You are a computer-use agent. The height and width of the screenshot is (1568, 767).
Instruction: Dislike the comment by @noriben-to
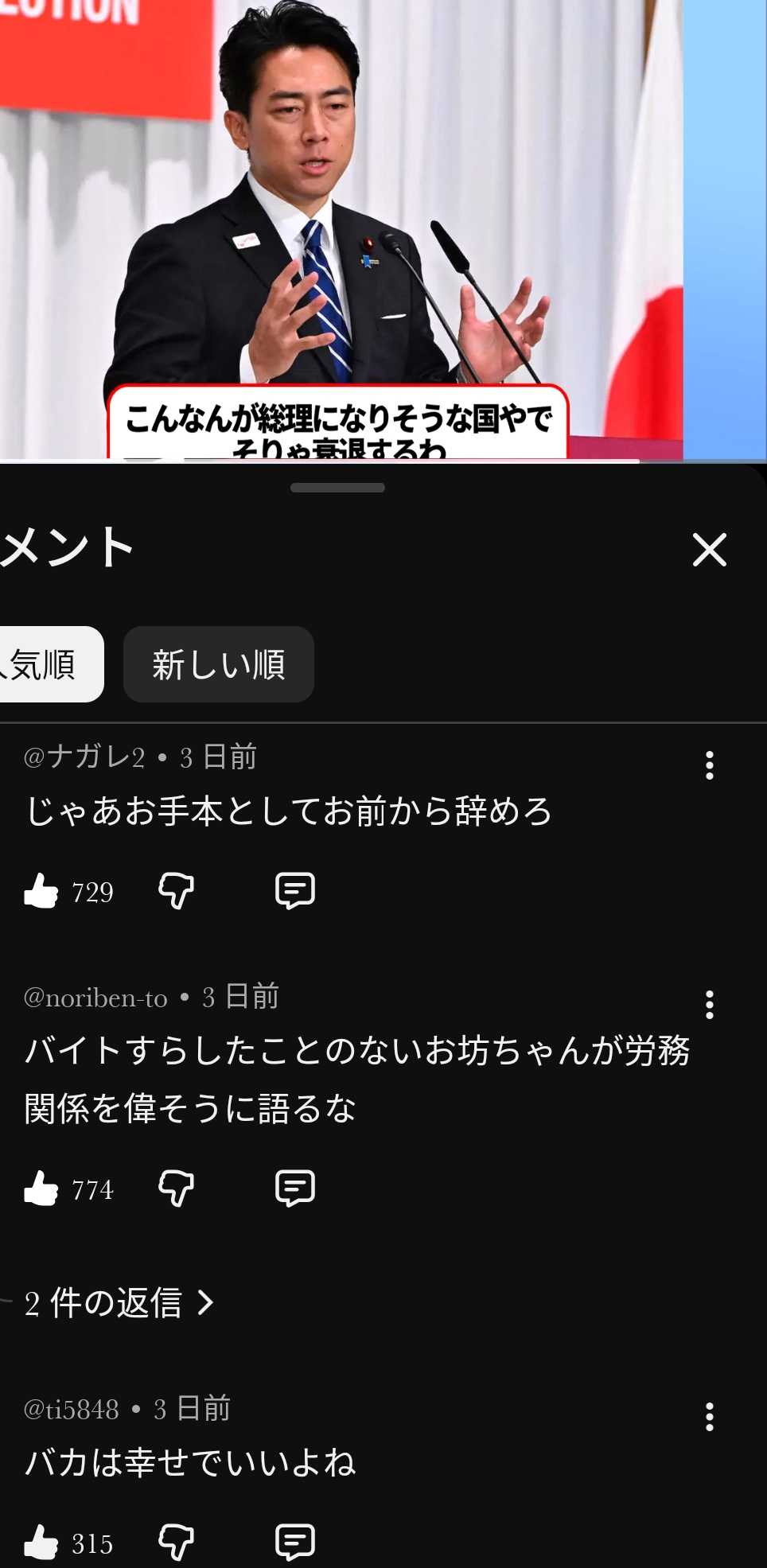click(176, 1189)
